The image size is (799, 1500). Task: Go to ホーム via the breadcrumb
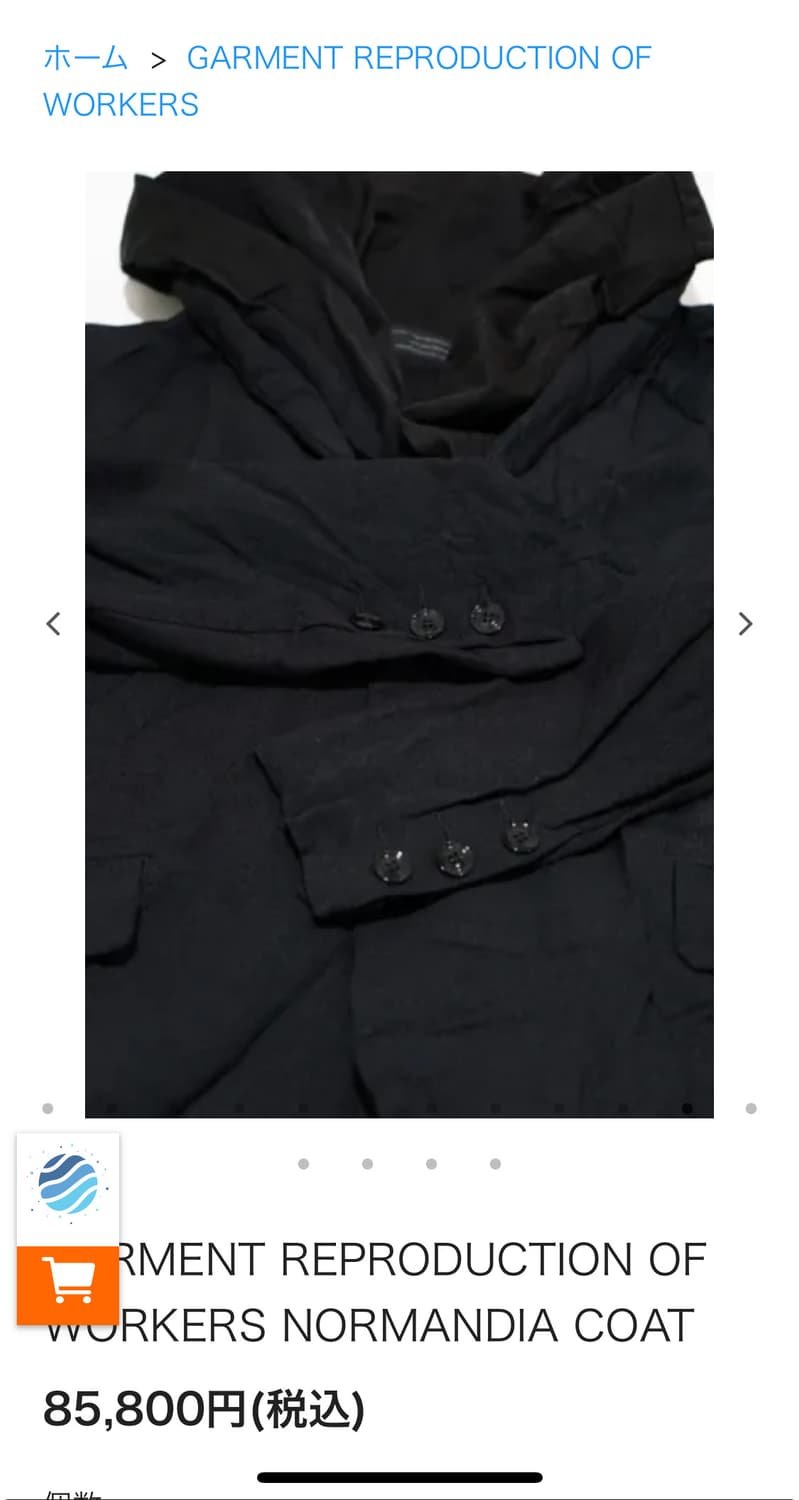click(x=84, y=57)
